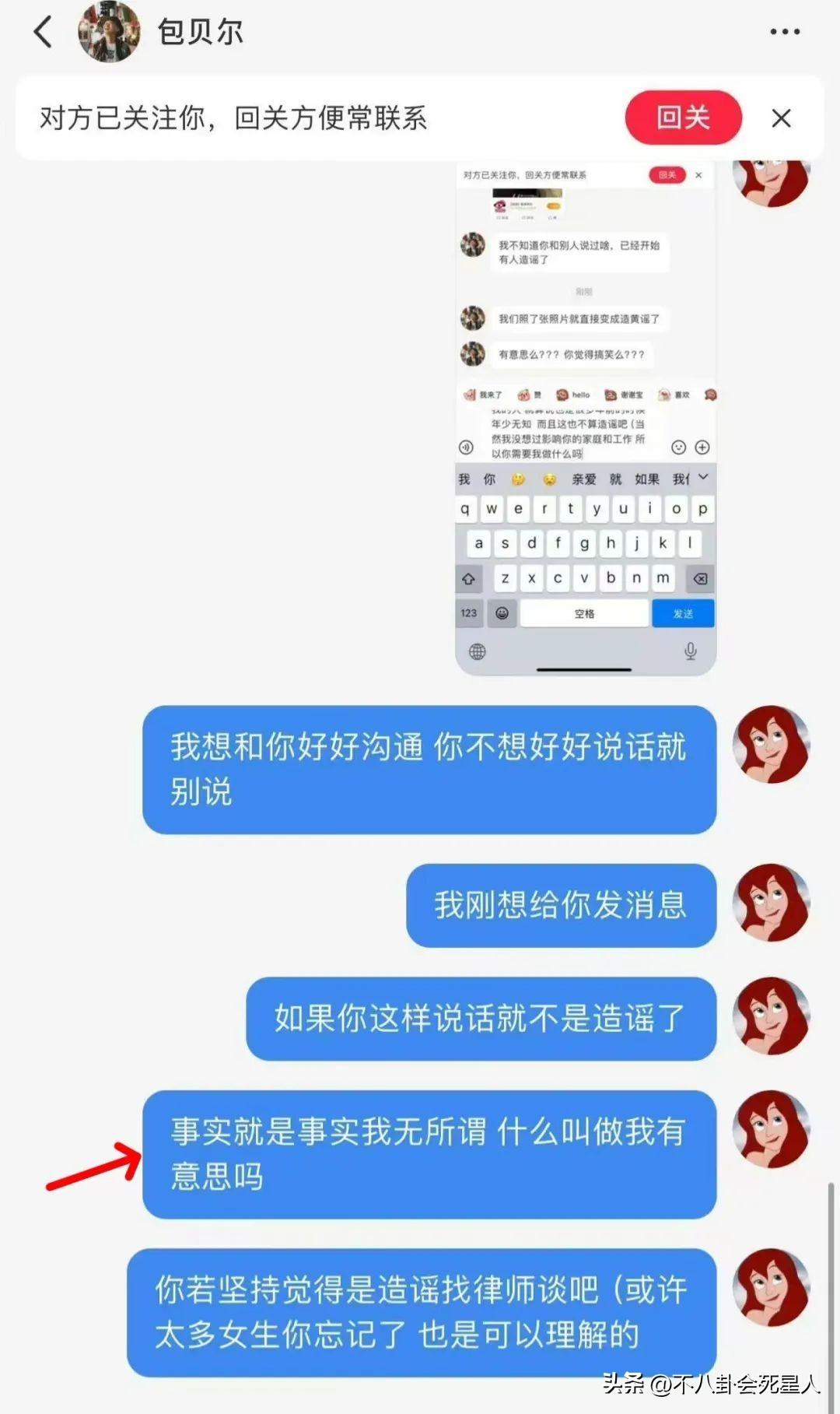The height and width of the screenshot is (1414, 840).
Task: Tap the red 回关 follow-back button
Action: click(x=683, y=118)
